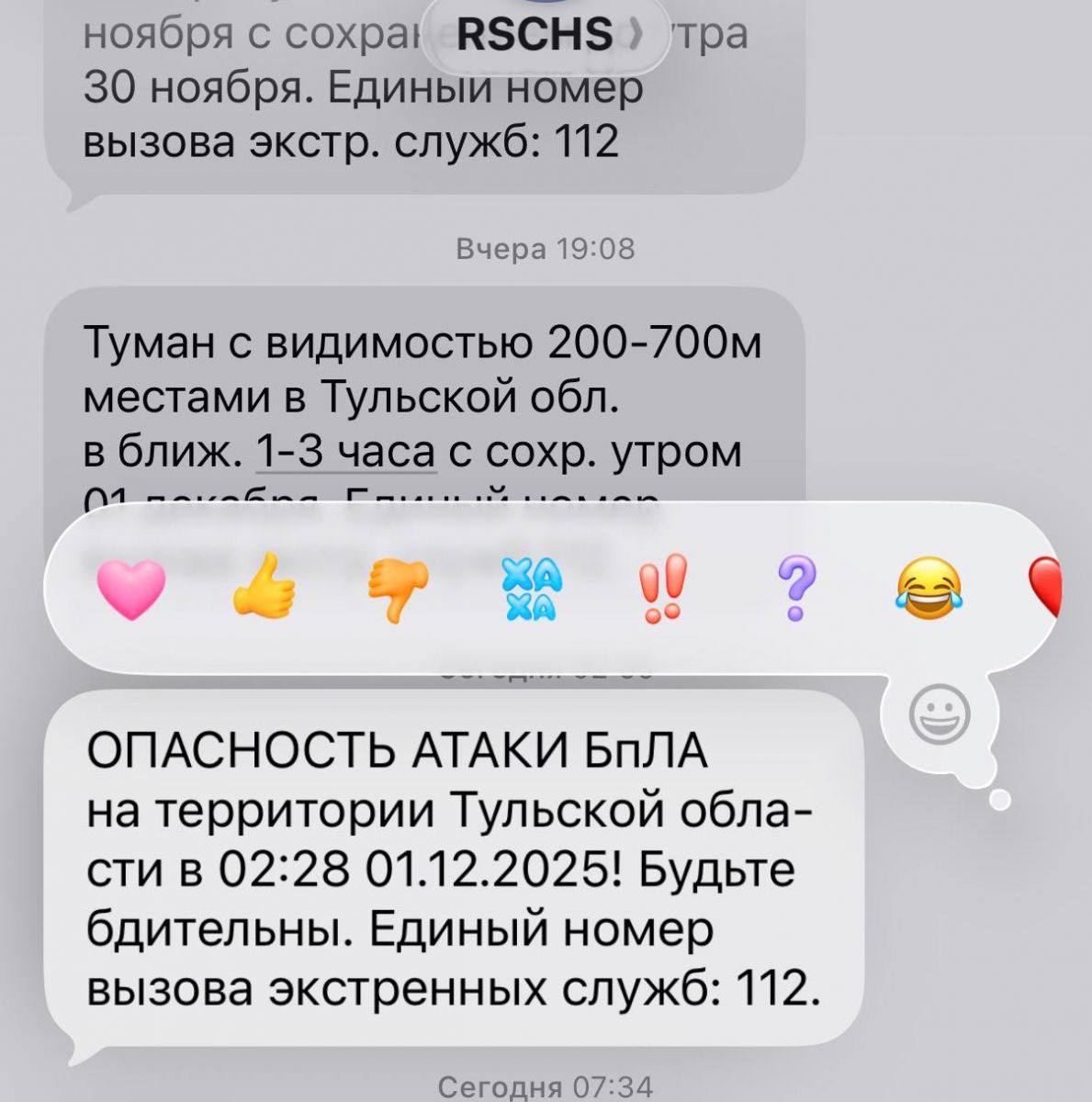React with the question mark
The image size is (1092, 1102).
[x=795, y=590]
